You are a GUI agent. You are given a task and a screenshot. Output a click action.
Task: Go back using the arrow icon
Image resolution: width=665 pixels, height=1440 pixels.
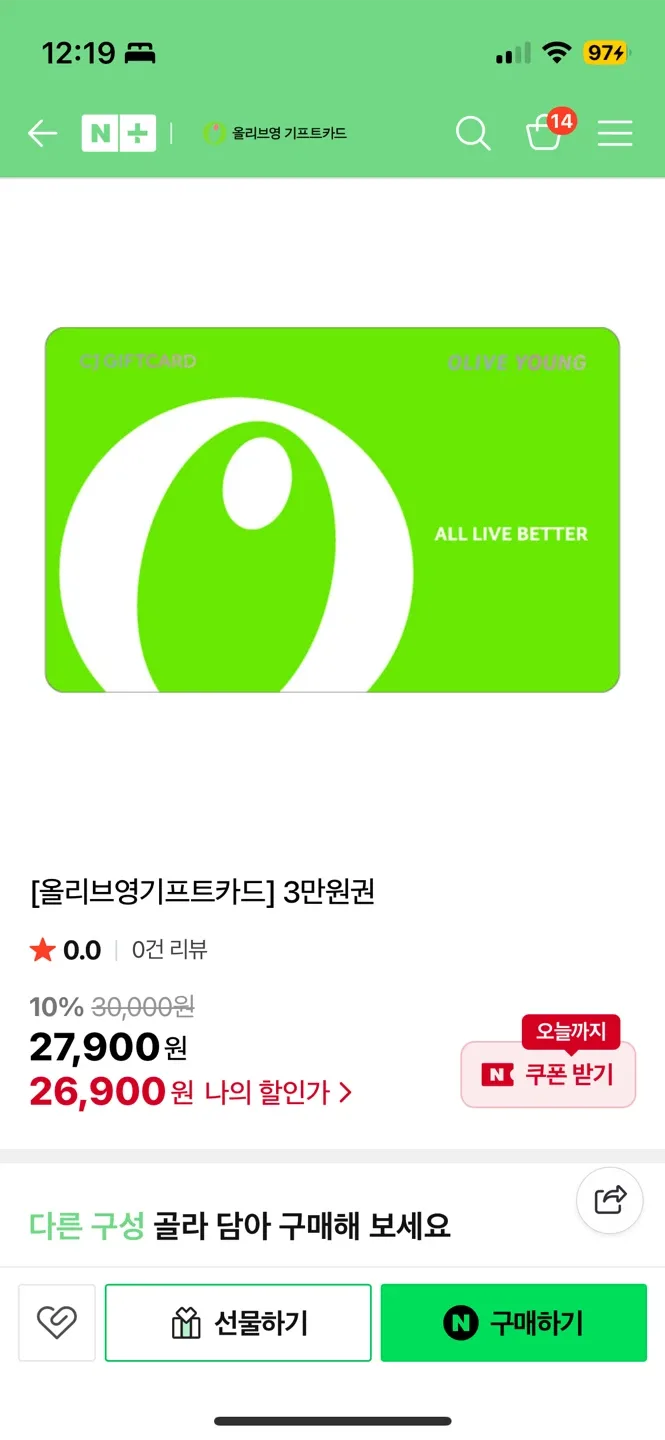pos(42,133)
